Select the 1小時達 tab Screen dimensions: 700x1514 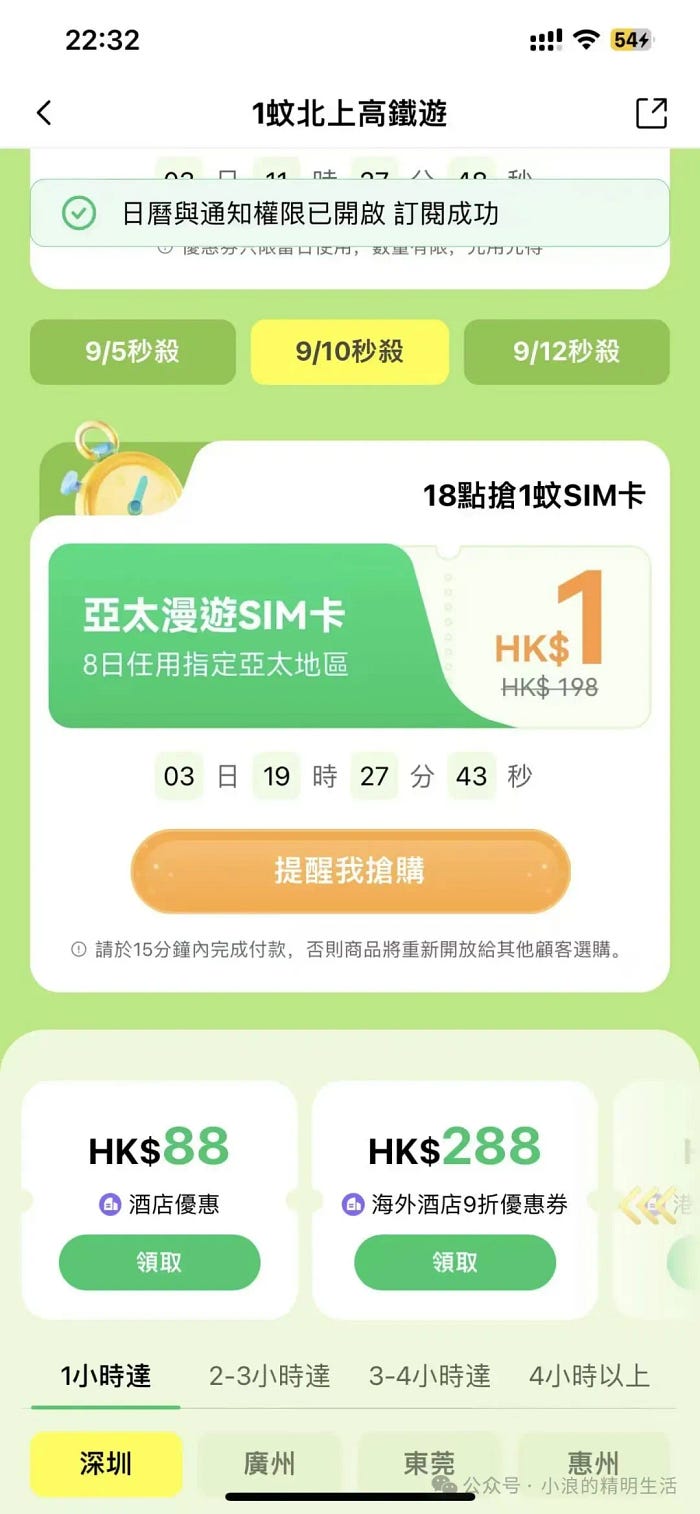tap(105, 1376)
